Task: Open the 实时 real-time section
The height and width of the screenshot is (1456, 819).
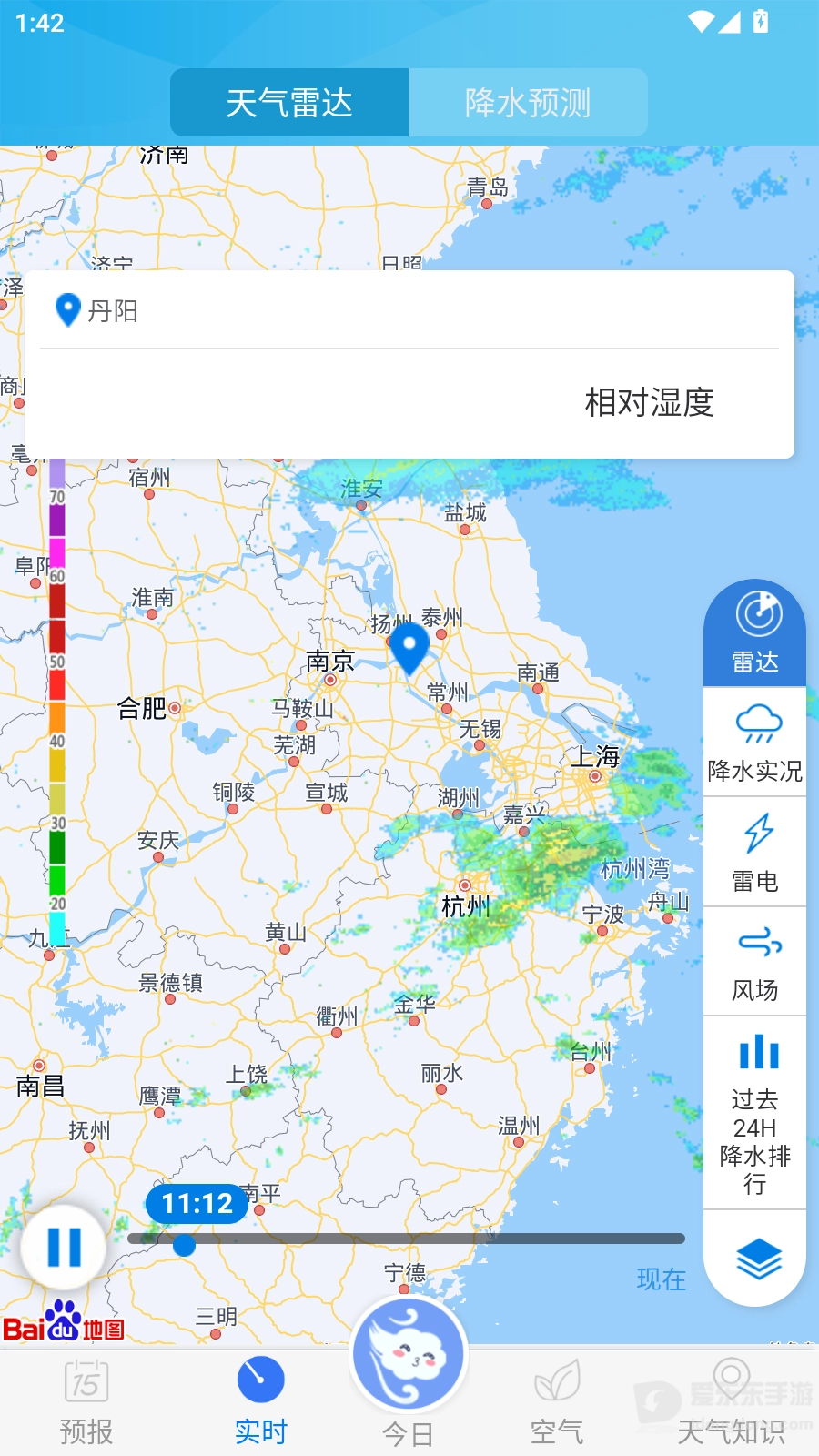Action: pyautogui.click(x=260, y=1401)
